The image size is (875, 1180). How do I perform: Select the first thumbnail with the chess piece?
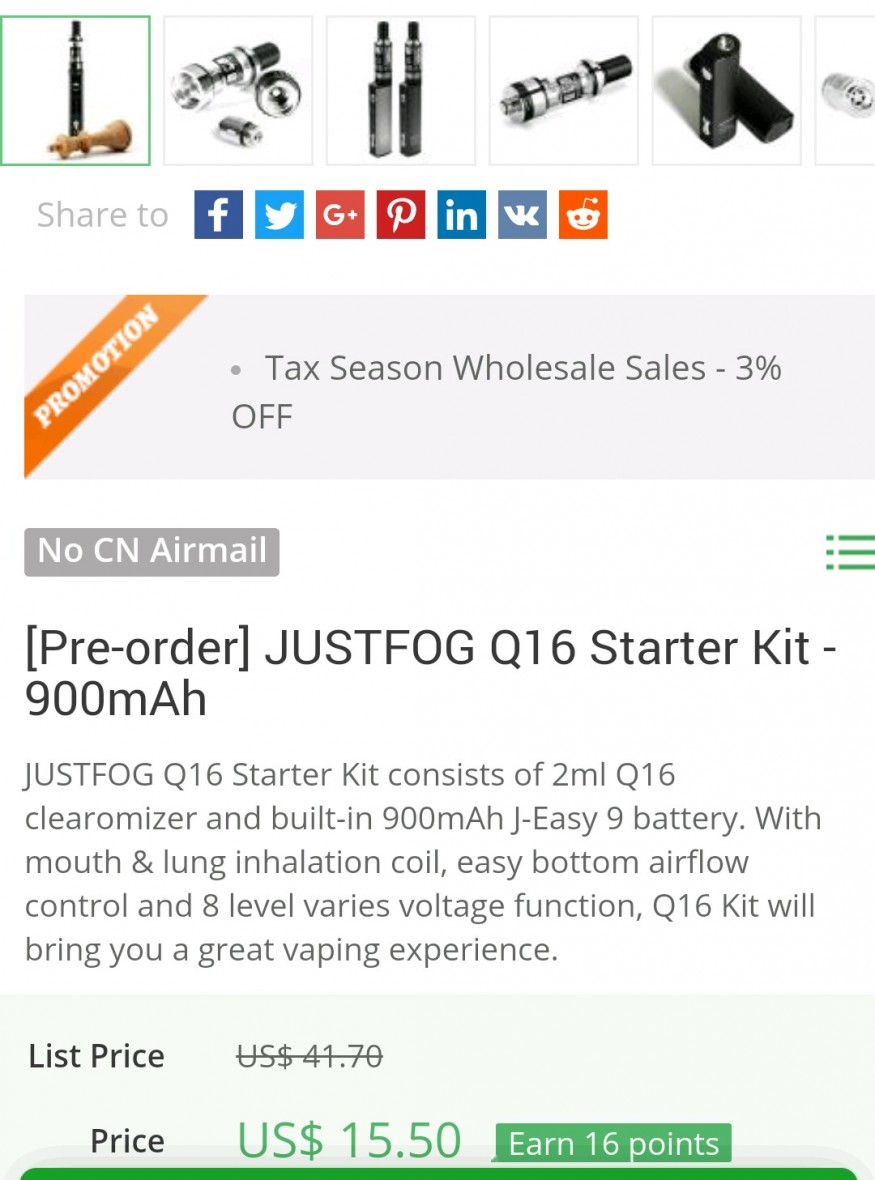(75, 90)
